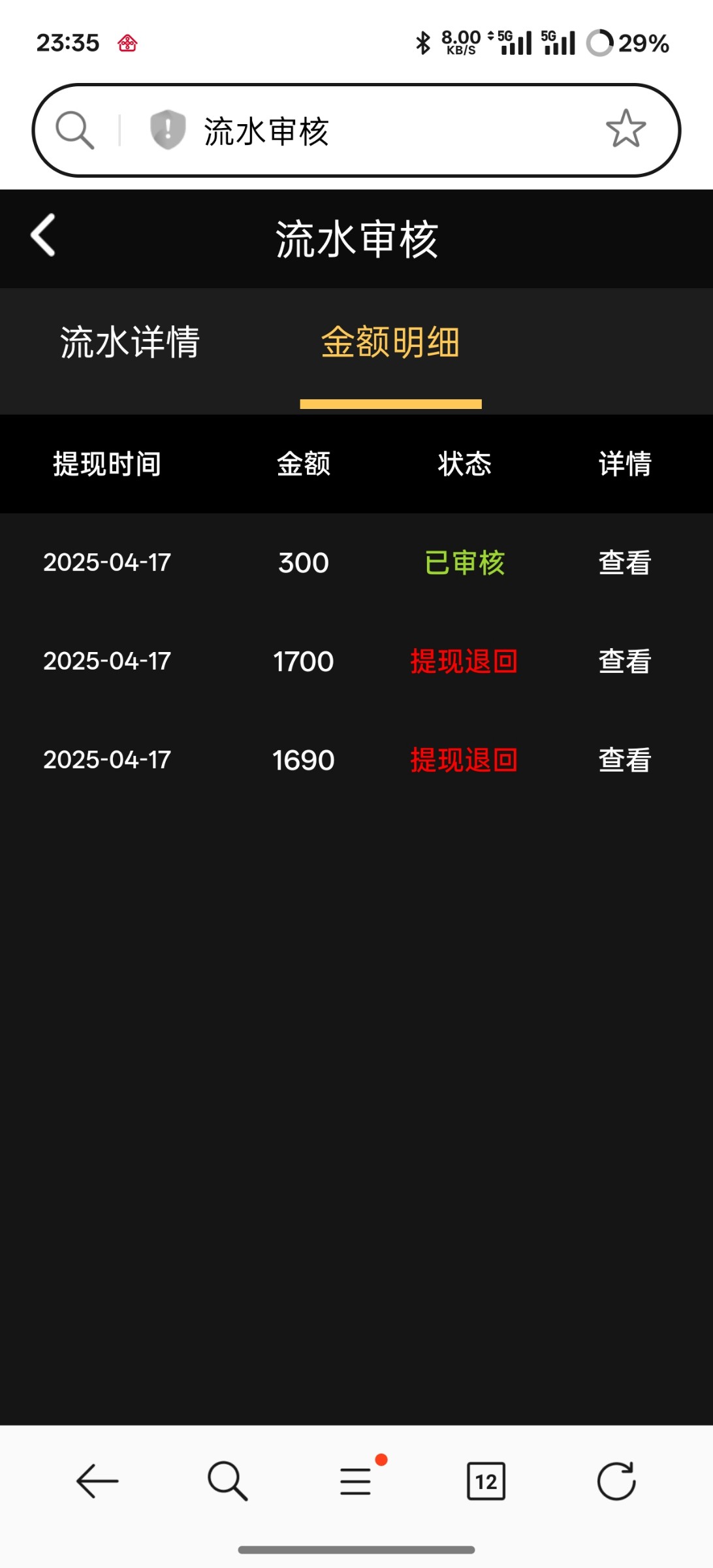Image resolution: width=713 pixels, height=1568 pixels.
Task: Open 查看 for the 1690 withdrawal
Action: tap(625, 760)
